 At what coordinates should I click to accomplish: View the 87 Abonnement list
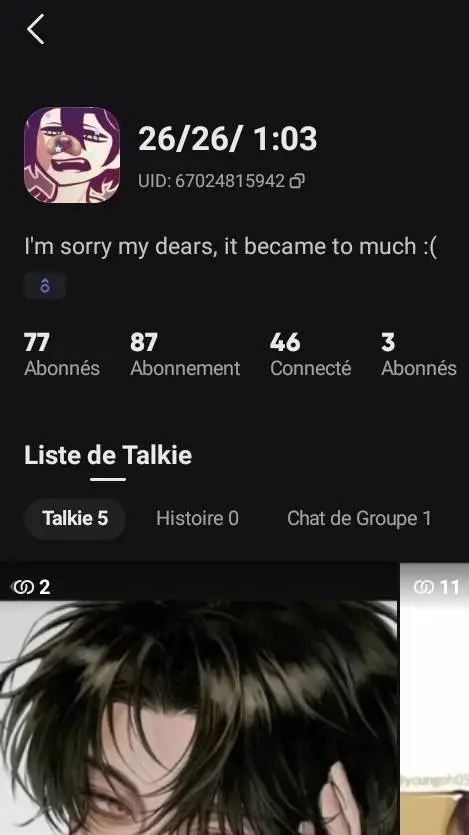(185, 354)
